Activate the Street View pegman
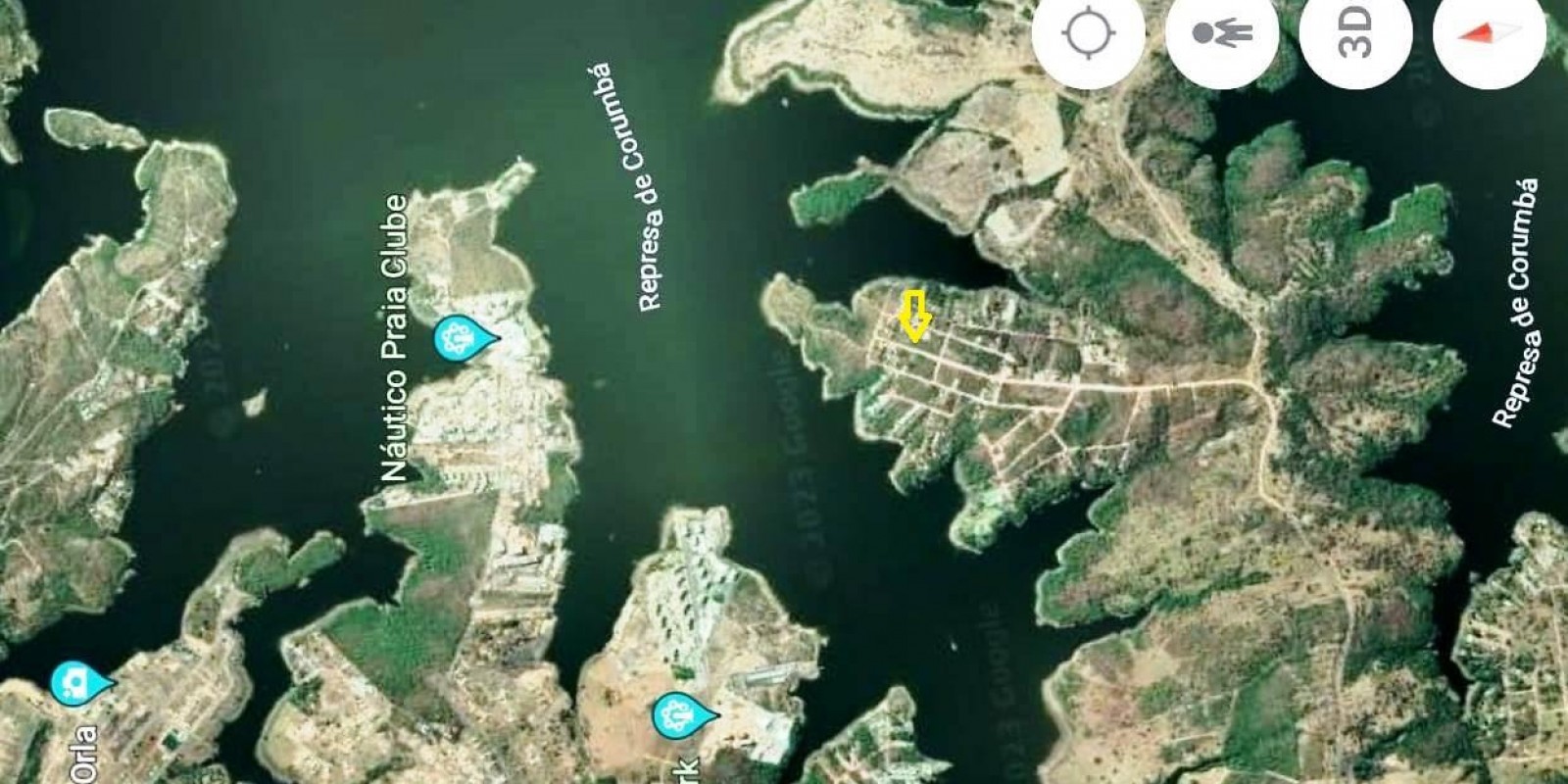 (x=1221, y=34)
